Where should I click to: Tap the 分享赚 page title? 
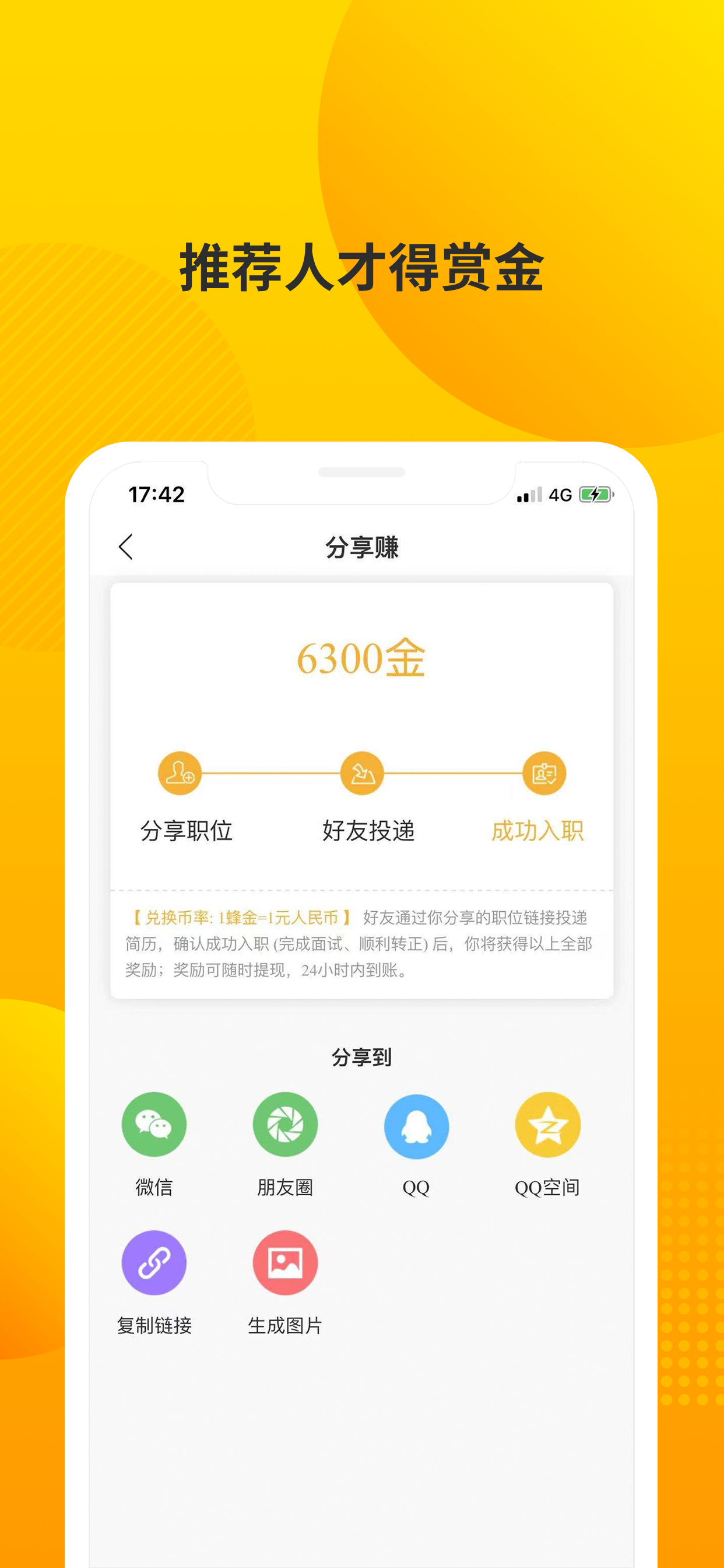coord(362,545)
